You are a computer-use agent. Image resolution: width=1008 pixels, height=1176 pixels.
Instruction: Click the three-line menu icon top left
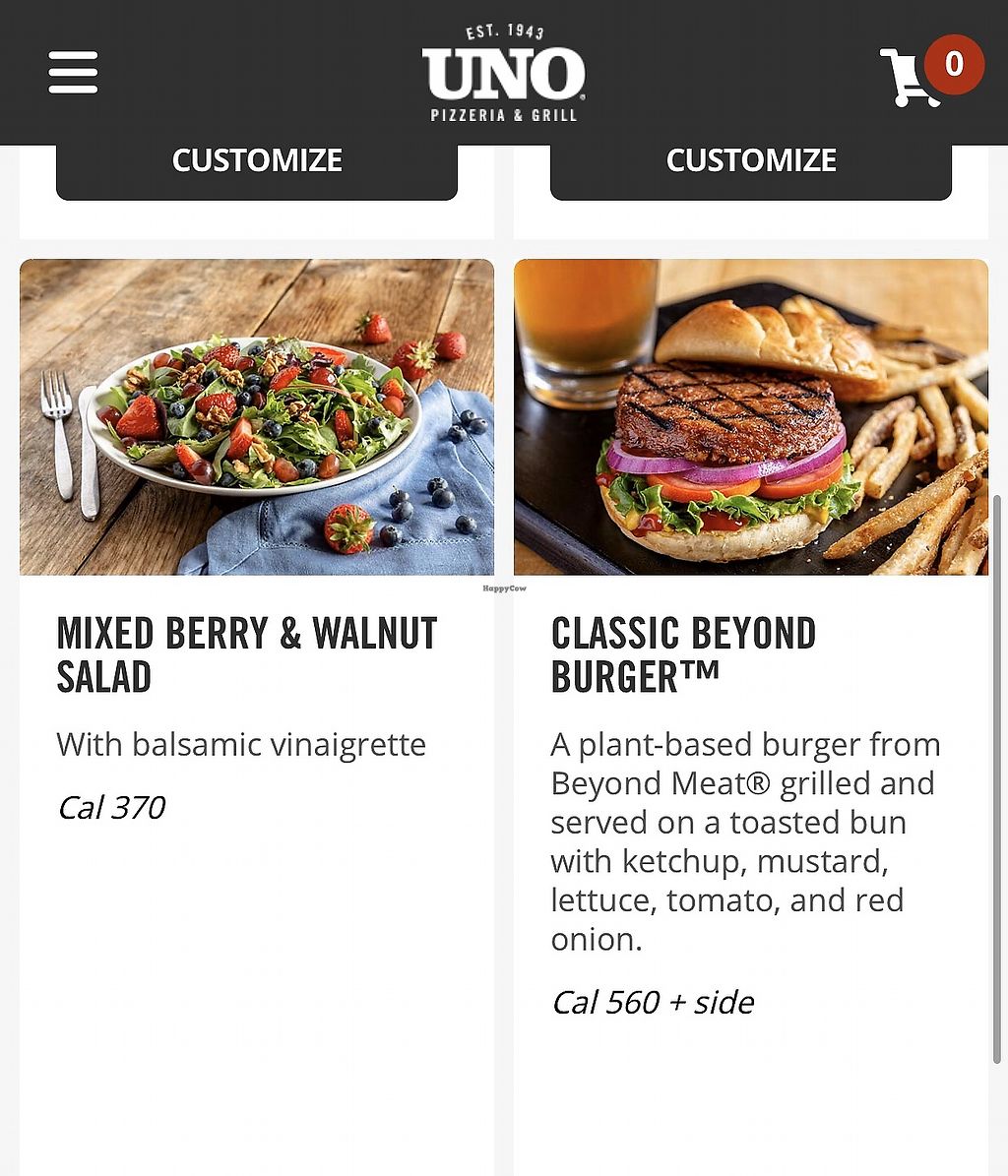[72, 72]
